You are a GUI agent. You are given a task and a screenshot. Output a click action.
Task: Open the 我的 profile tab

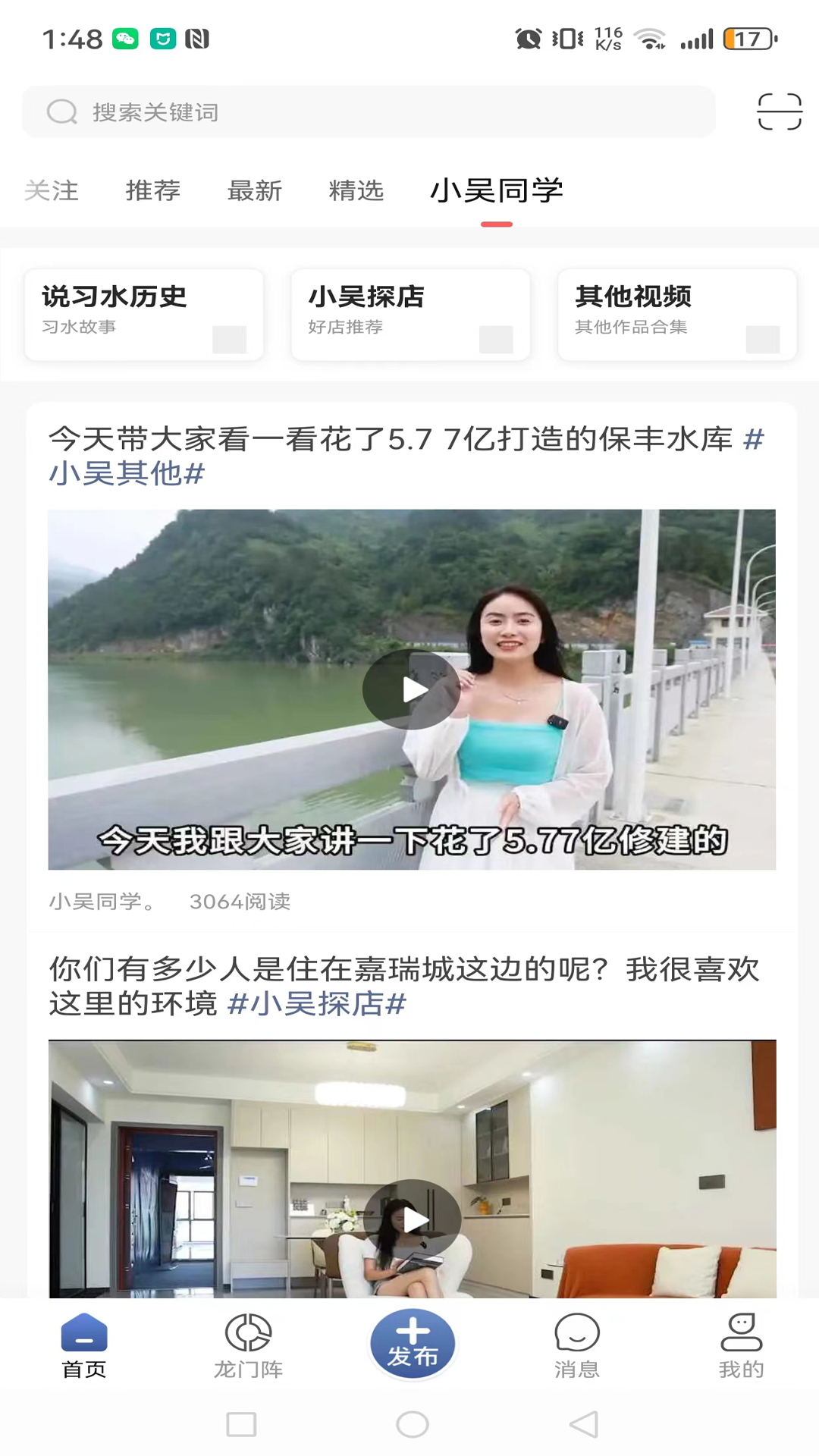(x=741, y=1347)
